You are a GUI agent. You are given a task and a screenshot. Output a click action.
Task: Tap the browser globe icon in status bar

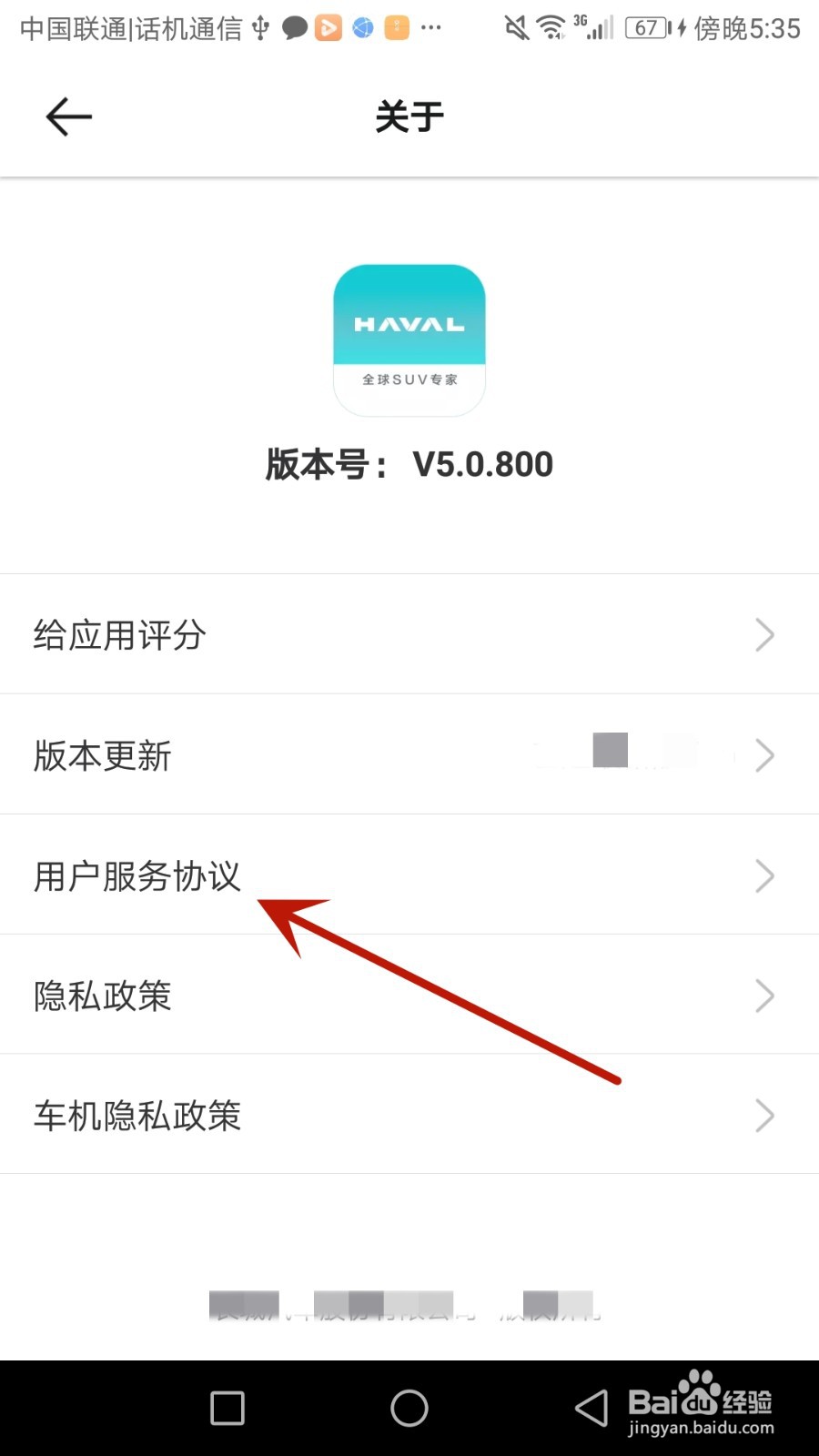pyautogui.click(x=361, y=27)
